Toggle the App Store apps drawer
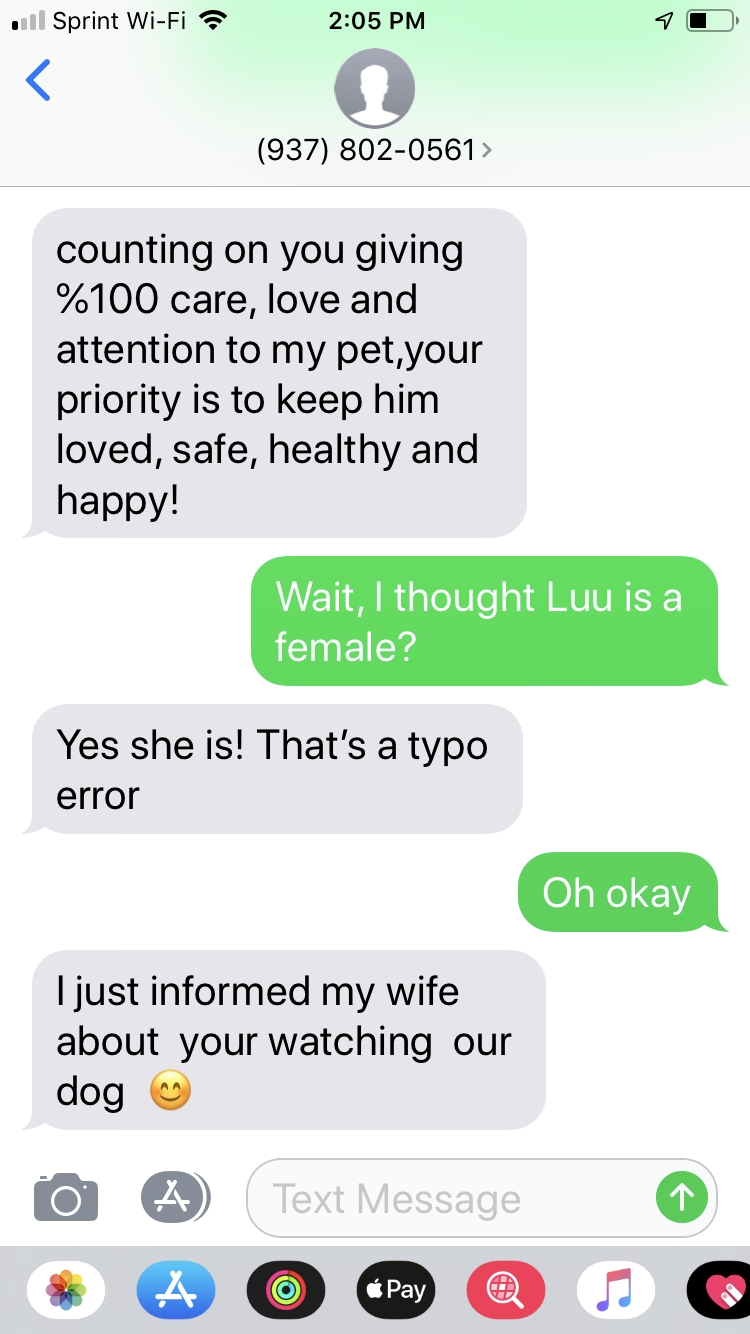750x1334 pixels. pyautogui.click(x=175, y=1197)
